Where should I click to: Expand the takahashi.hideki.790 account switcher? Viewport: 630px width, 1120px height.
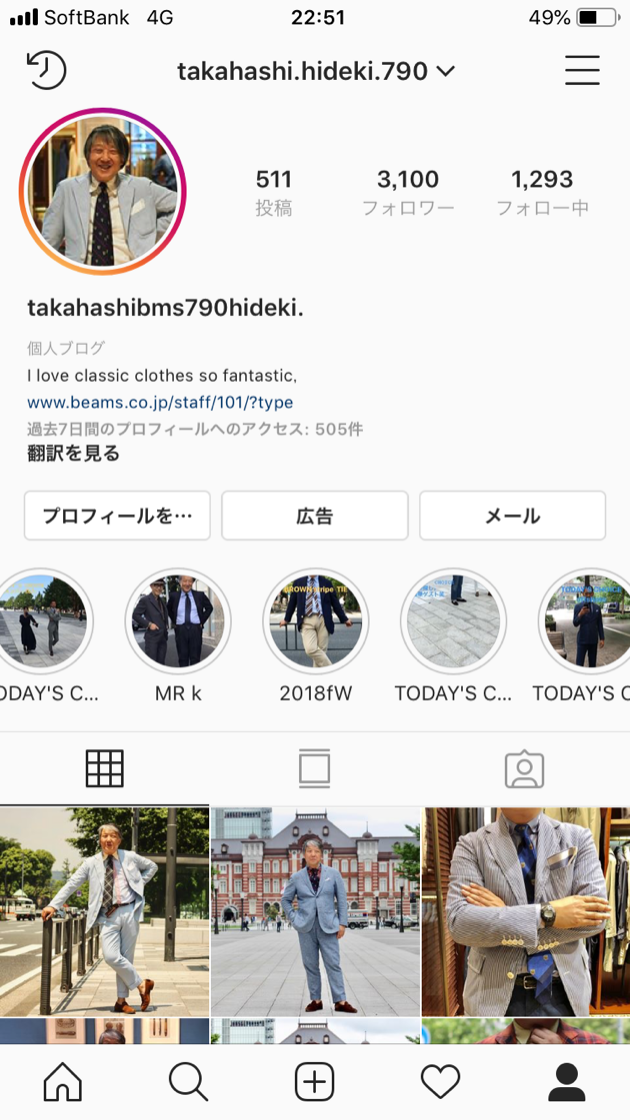point(316,71)
